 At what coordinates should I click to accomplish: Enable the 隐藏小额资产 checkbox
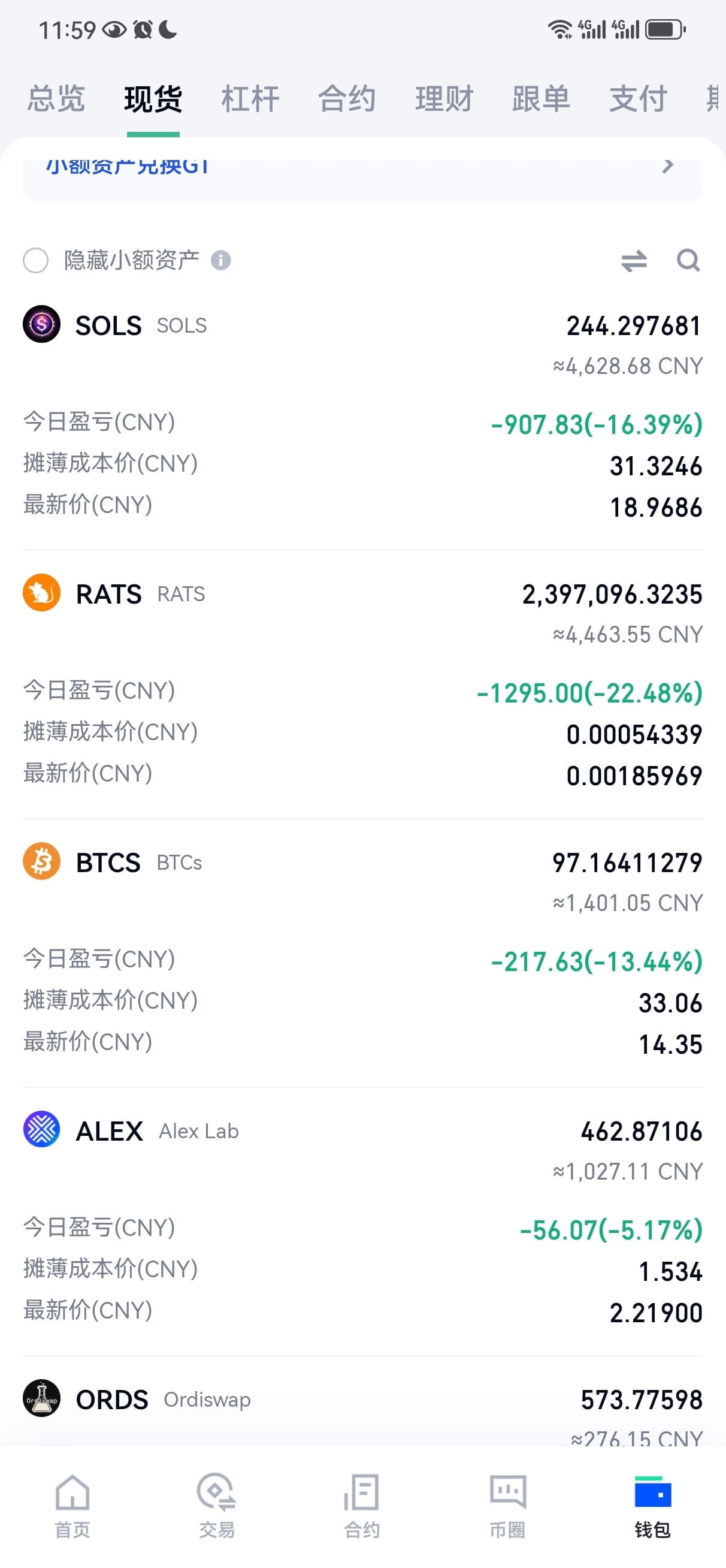coord(36,261)
